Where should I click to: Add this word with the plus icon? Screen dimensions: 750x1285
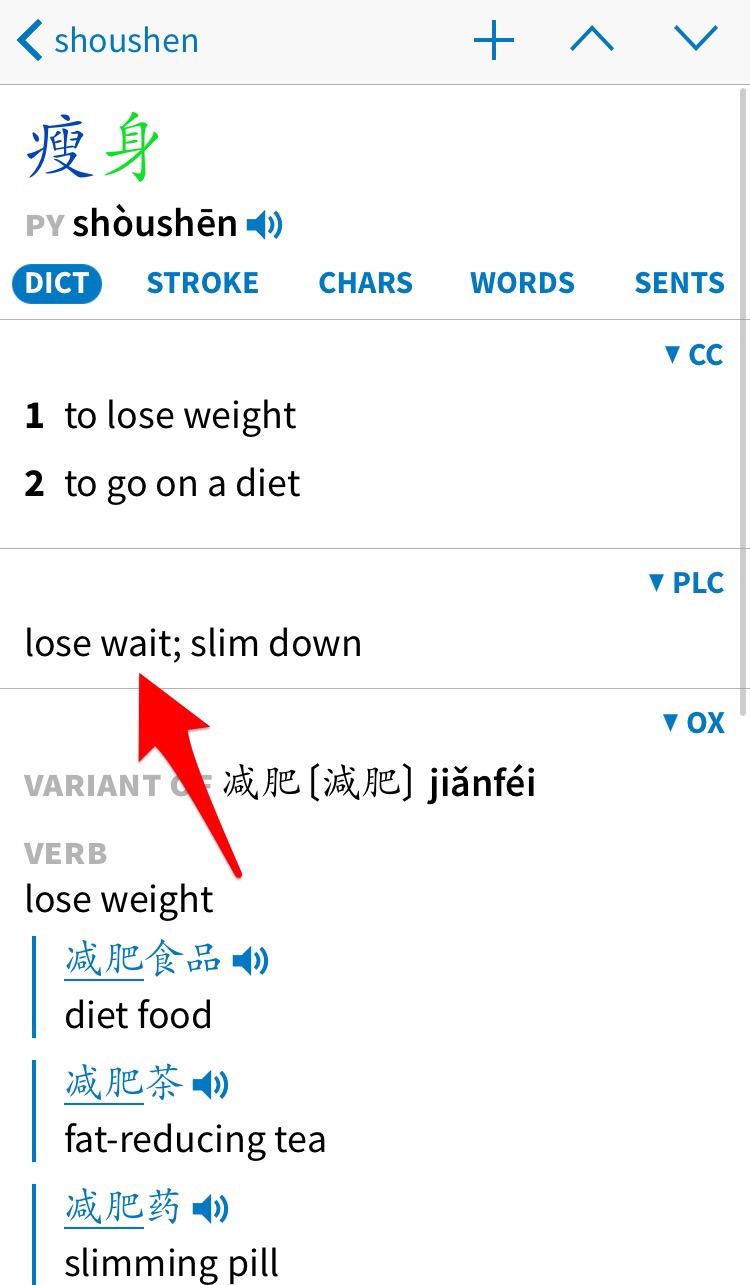pyautogui.click(x=494, y=41)
